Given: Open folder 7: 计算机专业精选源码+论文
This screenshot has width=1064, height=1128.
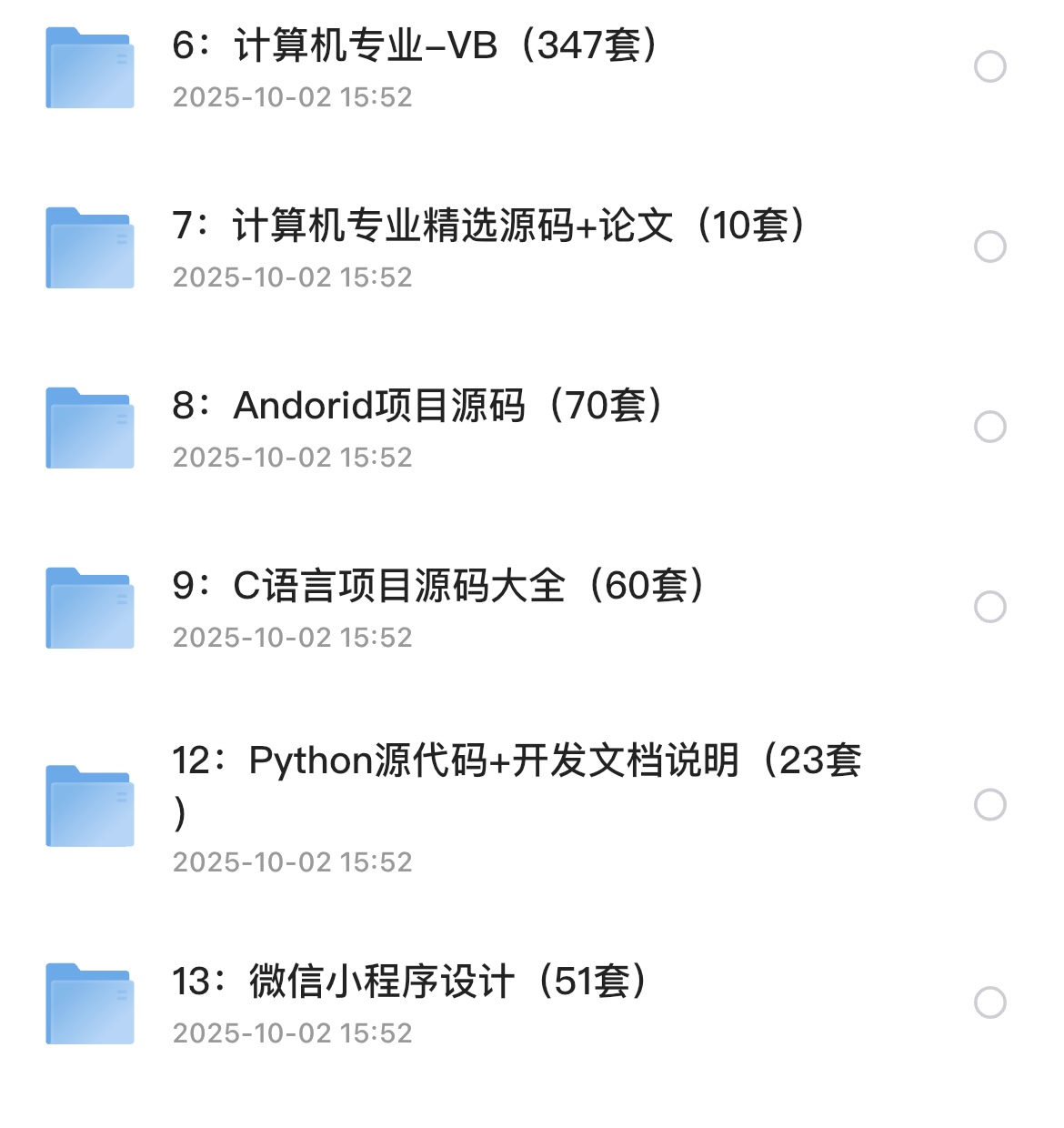Looking at the screenshot, I should pyautogui.click(x=488, y=226).
